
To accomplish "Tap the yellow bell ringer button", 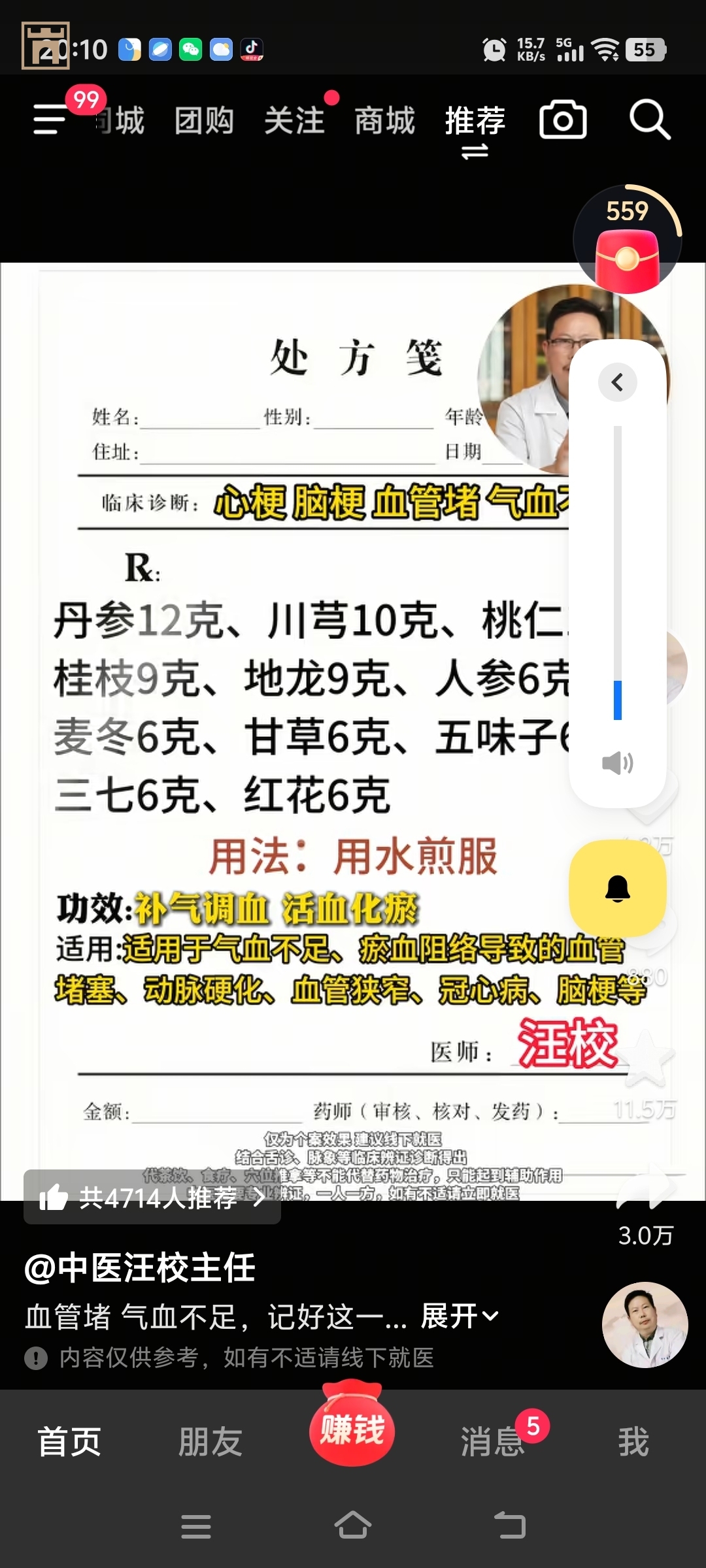I will pos(617,889).
